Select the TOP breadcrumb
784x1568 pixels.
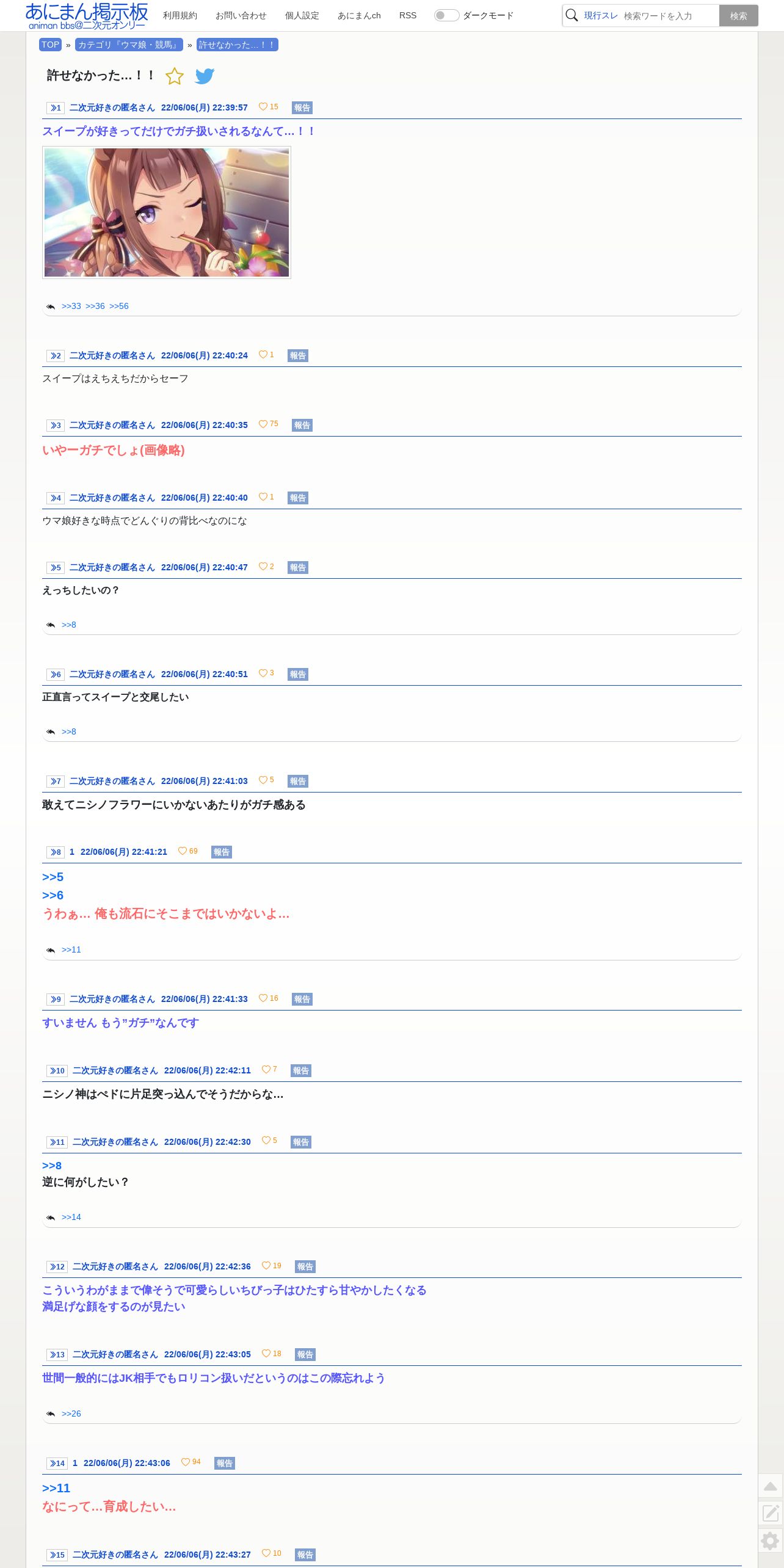click(50, 45)
